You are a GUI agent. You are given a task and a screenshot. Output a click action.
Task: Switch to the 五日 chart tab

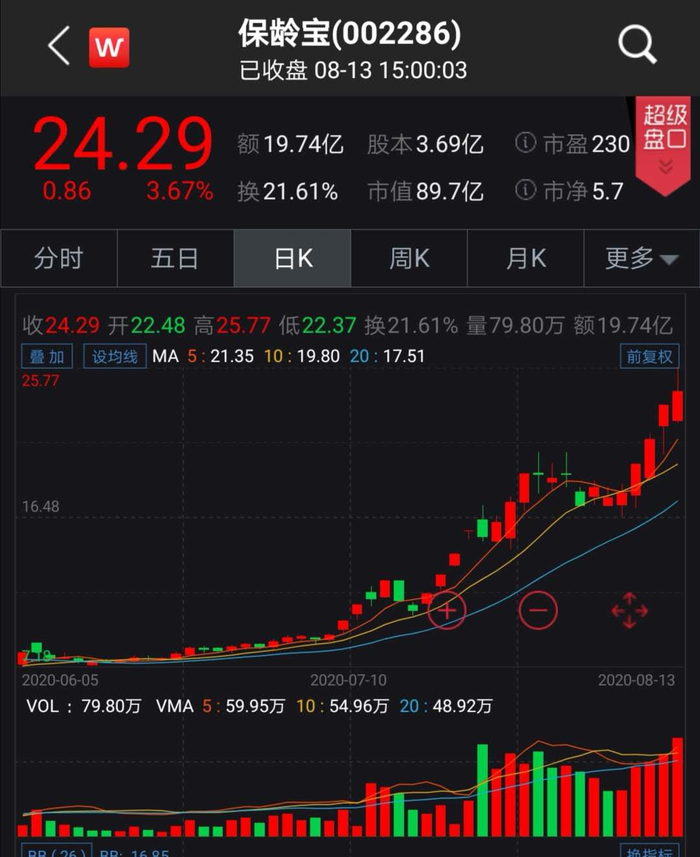tap(175, 259)
